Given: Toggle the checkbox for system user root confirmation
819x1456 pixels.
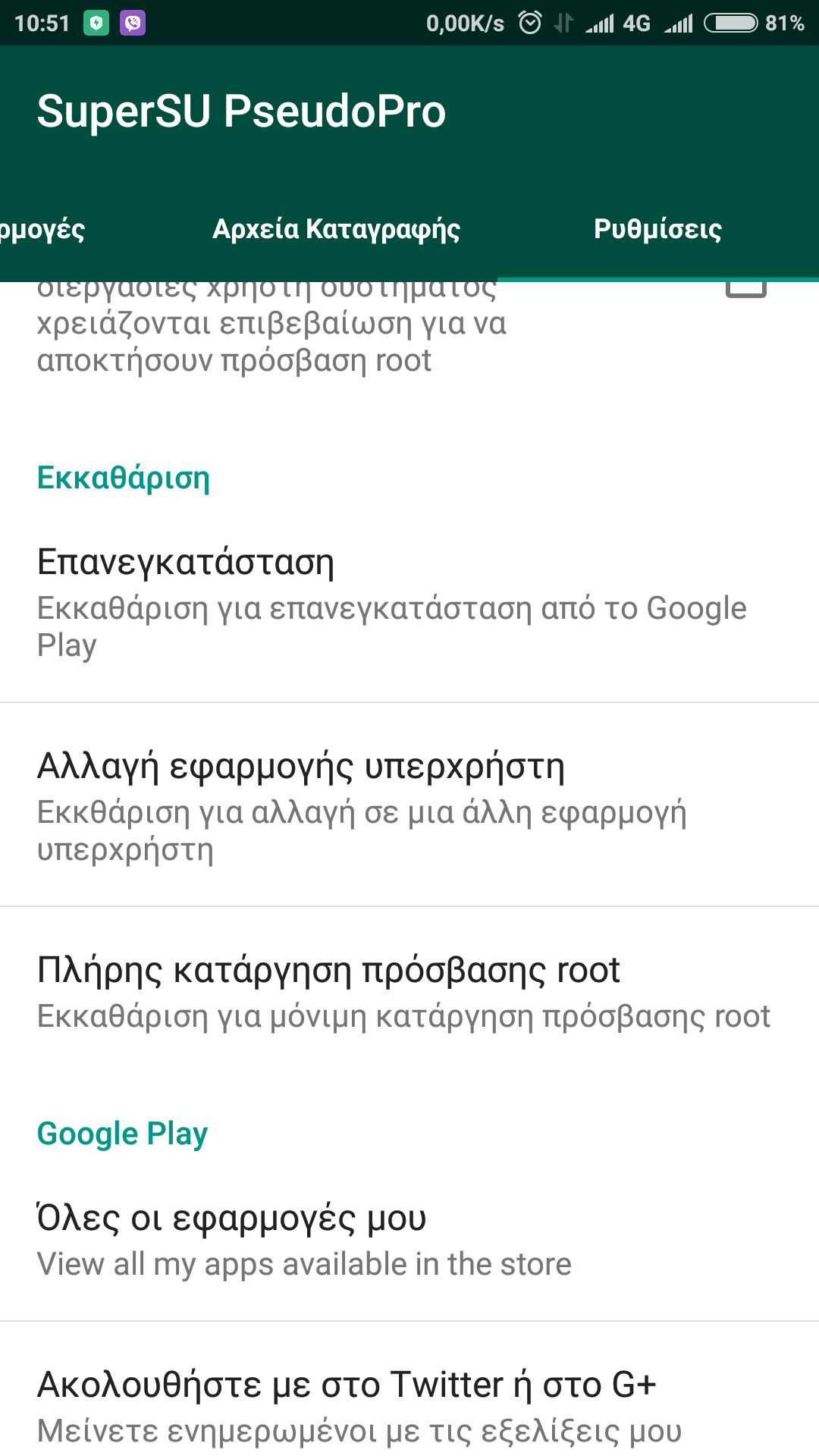Looking at the screenshot, I should pyautogui.click(x=746, y=290).
